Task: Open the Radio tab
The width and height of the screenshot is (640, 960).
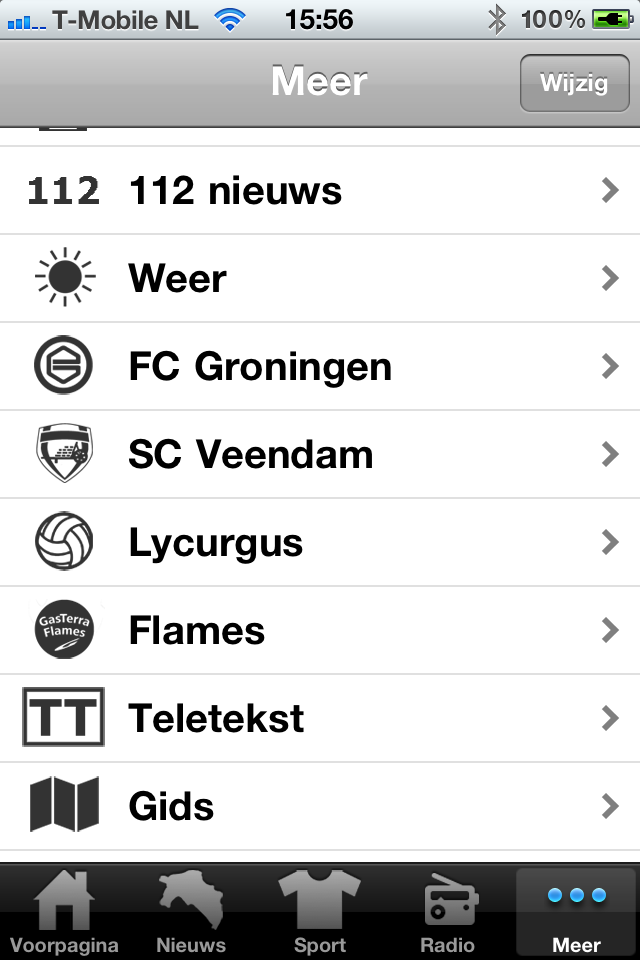Action: coord(447,912)
